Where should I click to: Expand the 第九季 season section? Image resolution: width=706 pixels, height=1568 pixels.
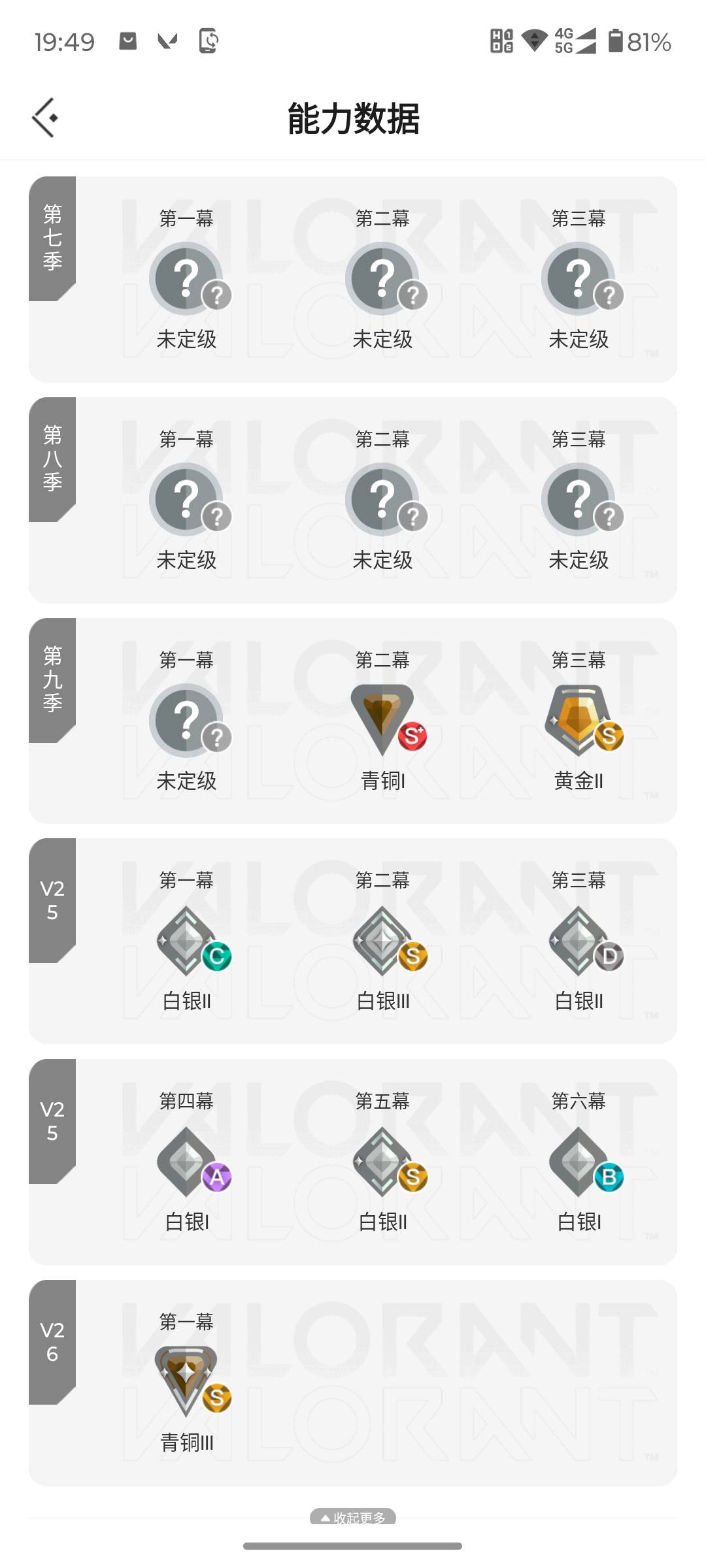[x=52, y=679]
